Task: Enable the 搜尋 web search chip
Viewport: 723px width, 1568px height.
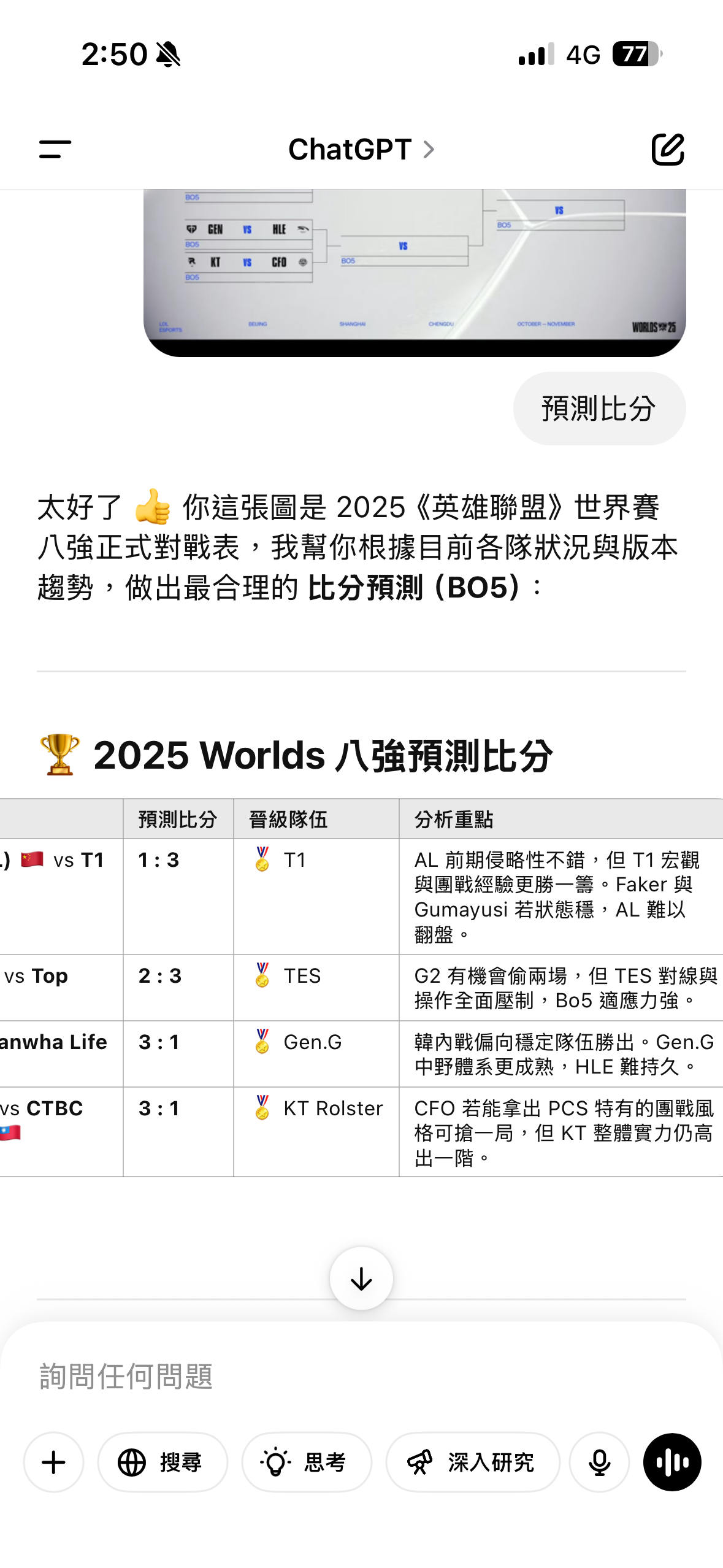Action: 163,1462
